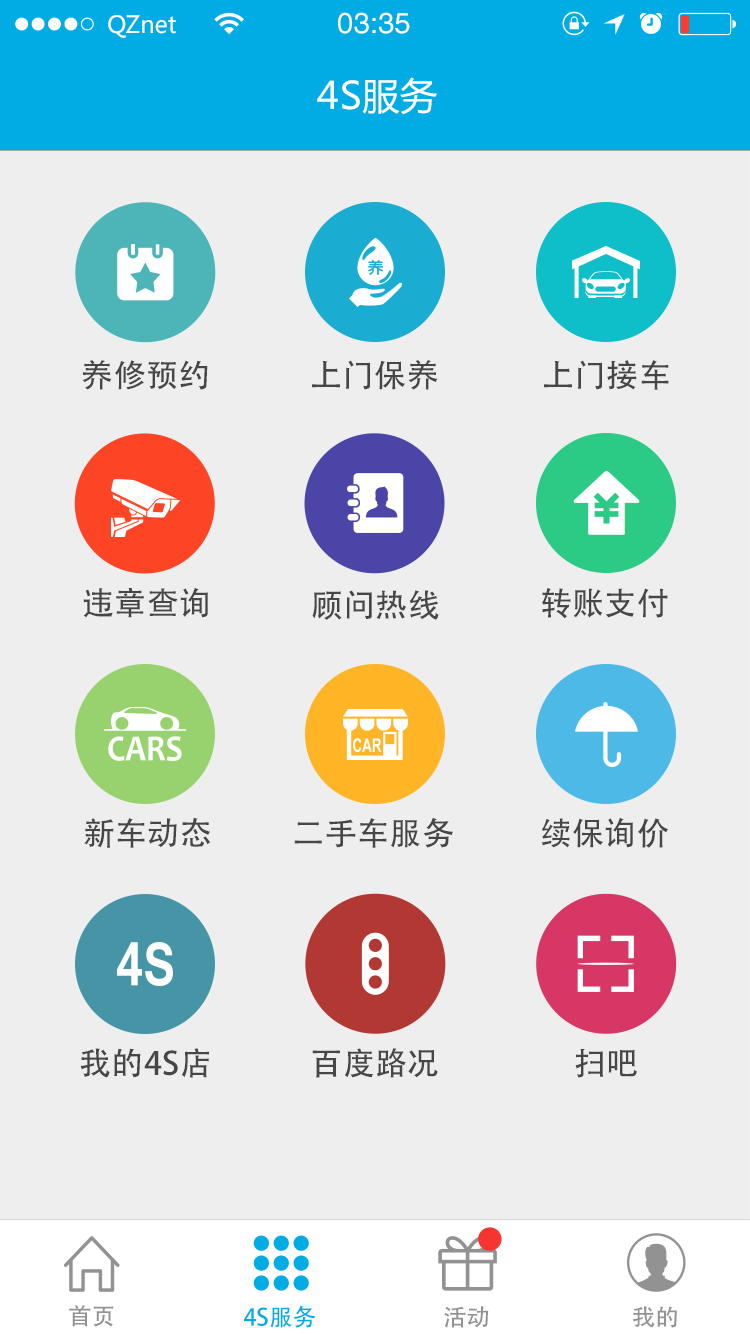The height and width of the screenshot is (1334, 750).
Task: Select the 转账支付 transfer payment icon
Action: coord(606,503)
